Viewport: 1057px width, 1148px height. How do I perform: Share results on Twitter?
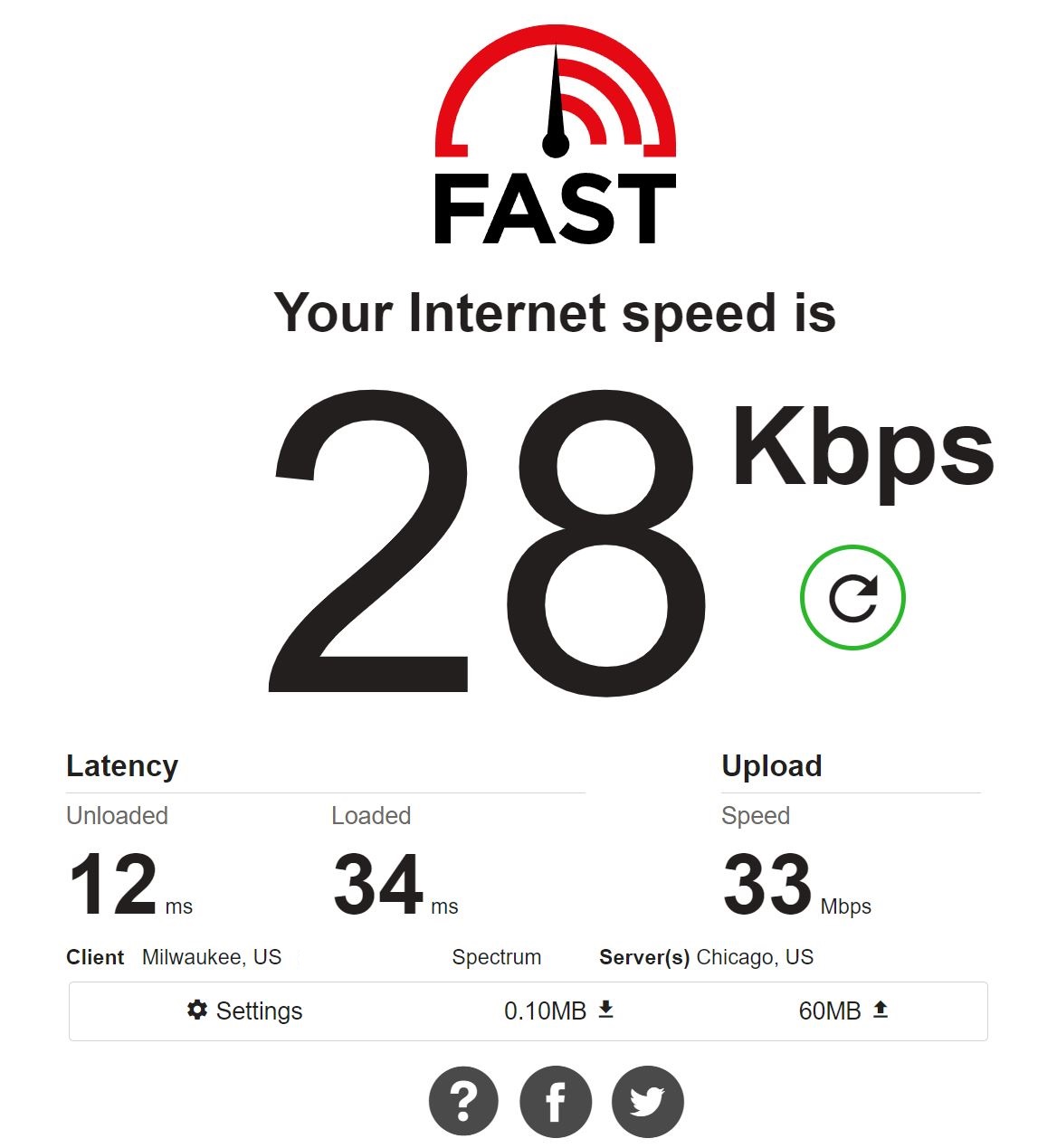coord(648,1101)
